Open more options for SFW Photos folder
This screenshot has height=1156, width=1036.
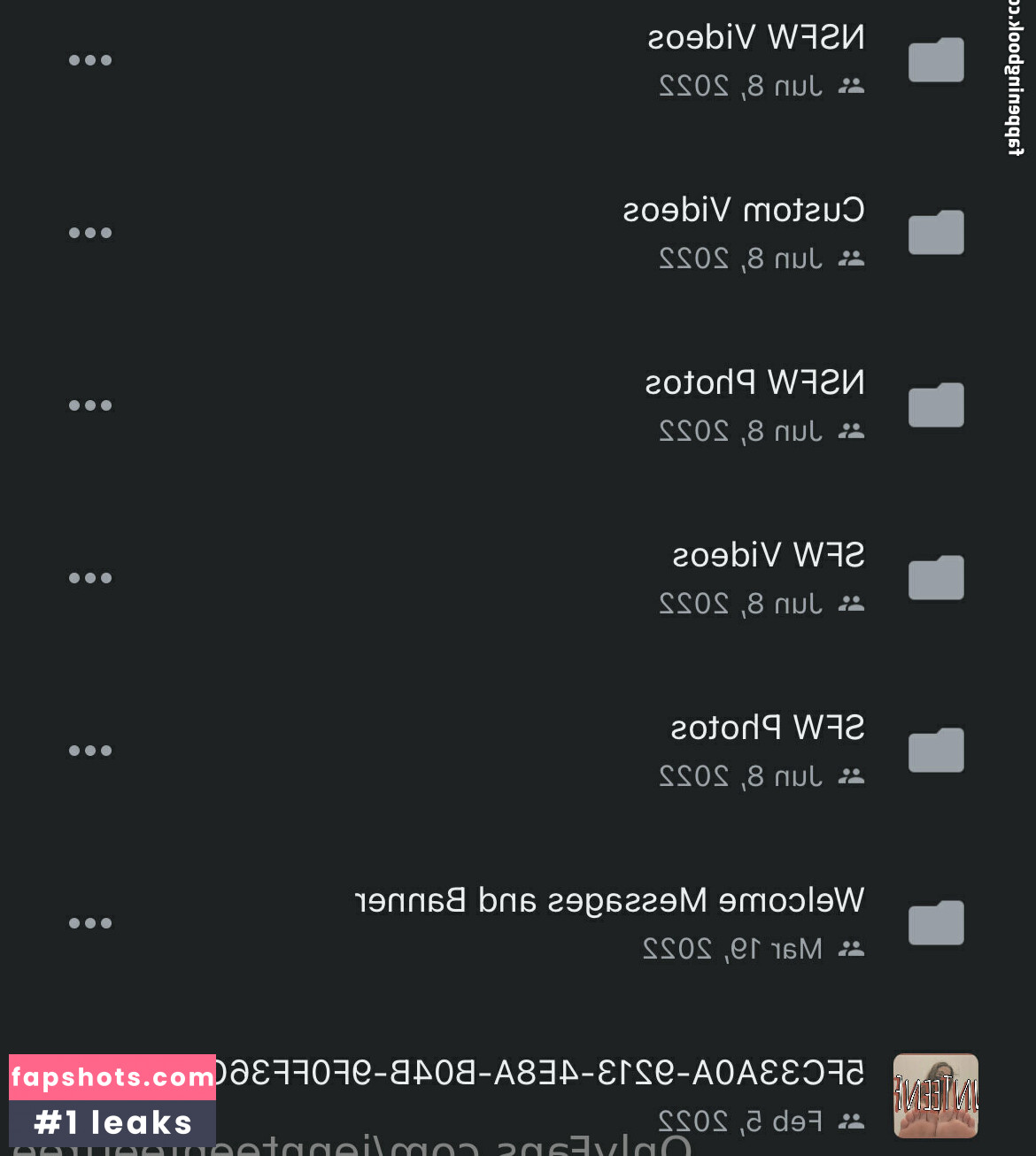pyautogui.click(x=90, y=751)
